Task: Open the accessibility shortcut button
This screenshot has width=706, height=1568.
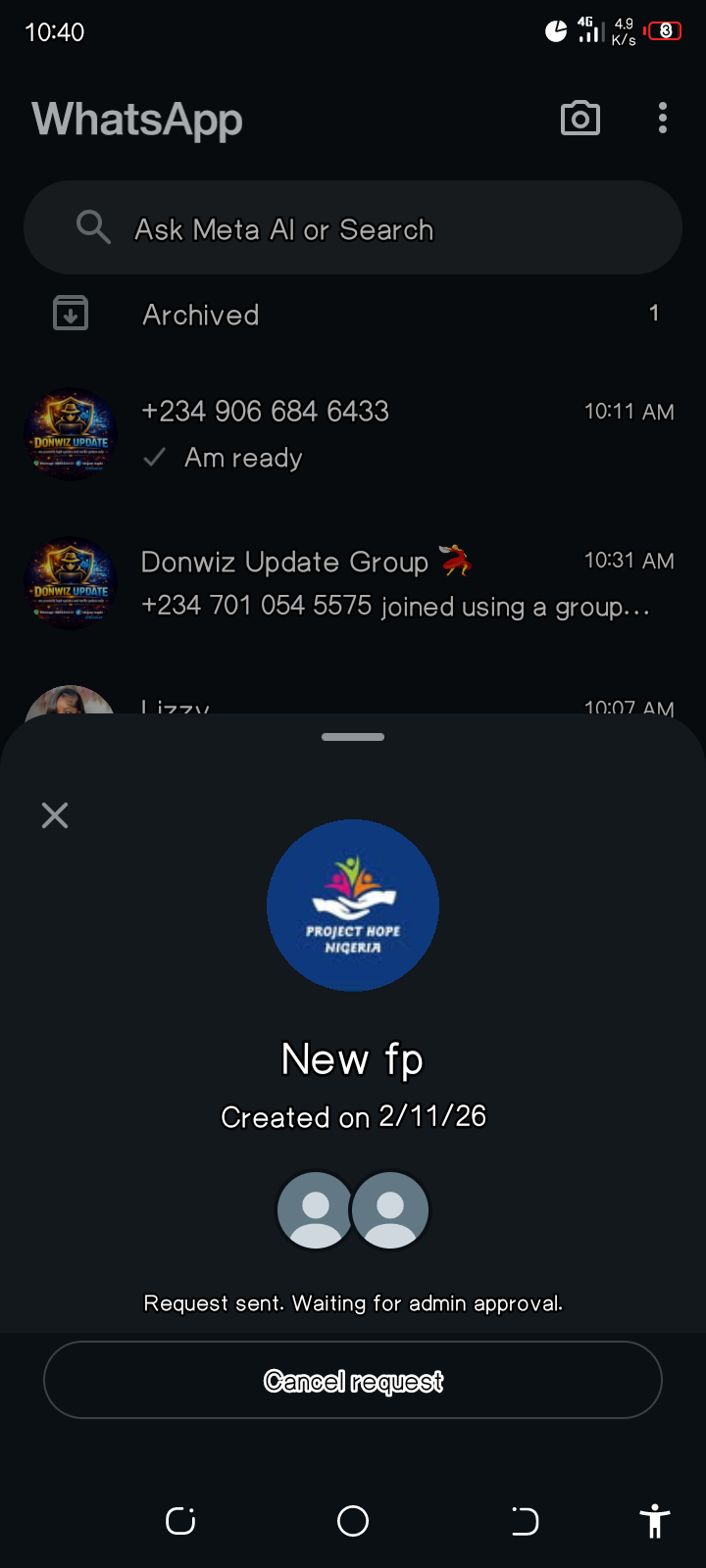Action: 654,1521
